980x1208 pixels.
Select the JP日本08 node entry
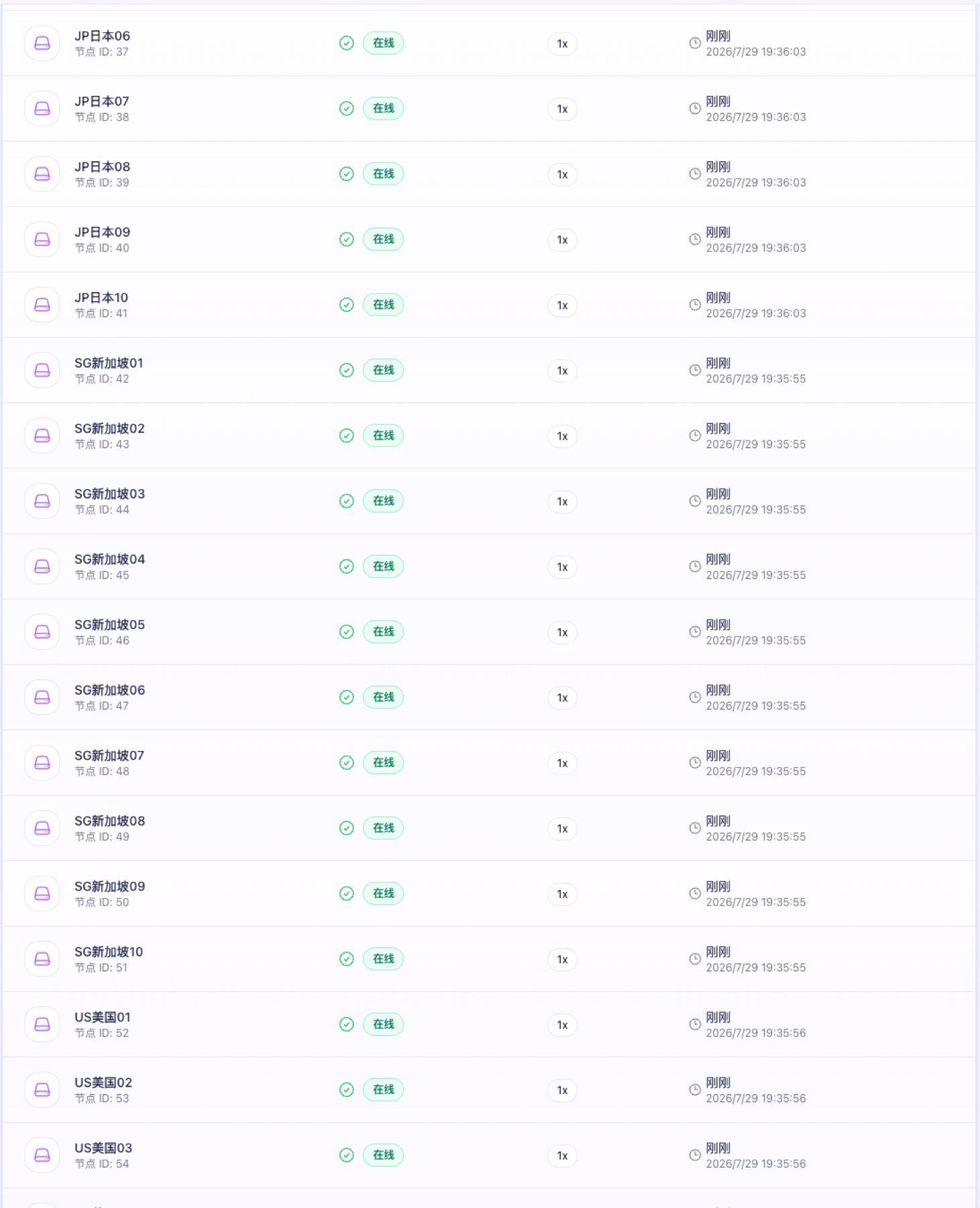click(489, 174)
